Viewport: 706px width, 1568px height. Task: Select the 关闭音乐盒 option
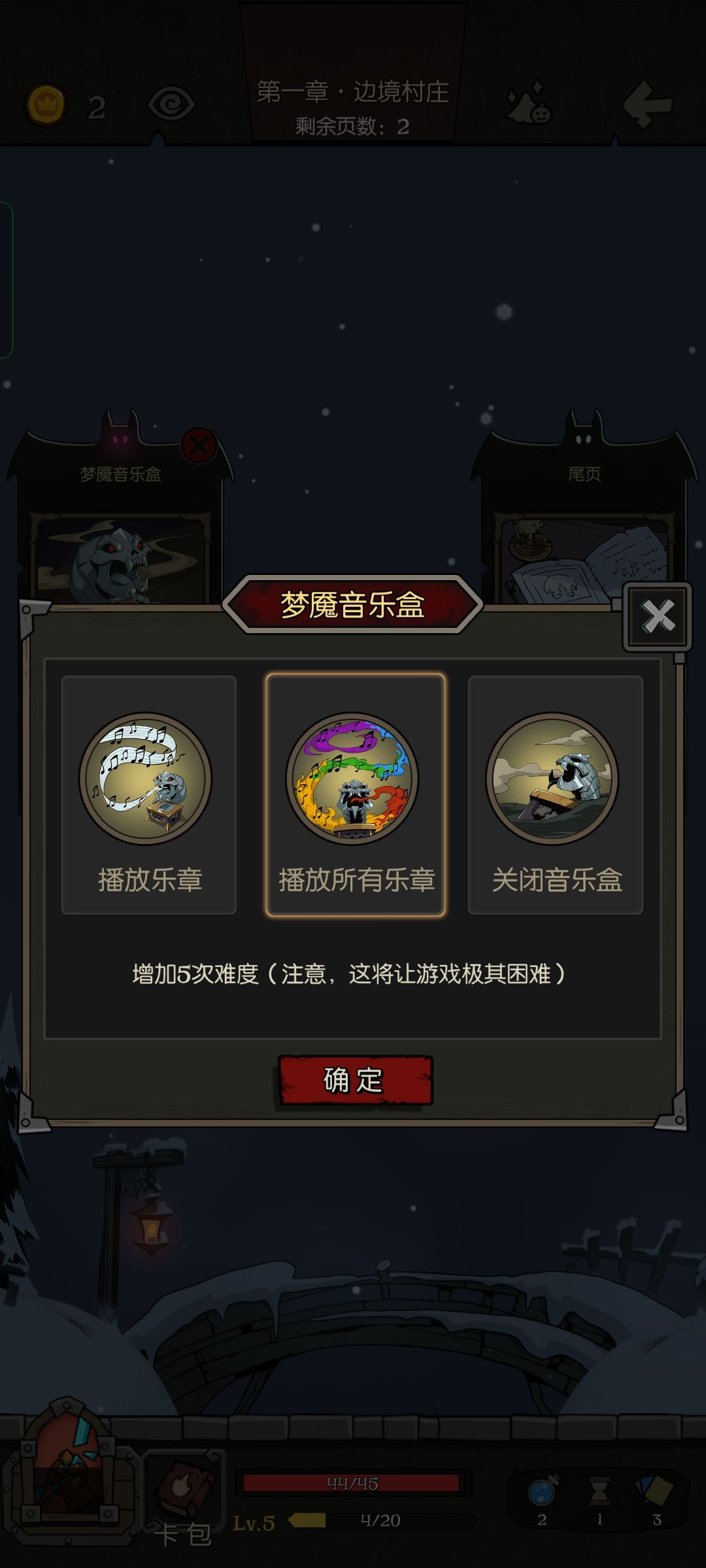557,792
